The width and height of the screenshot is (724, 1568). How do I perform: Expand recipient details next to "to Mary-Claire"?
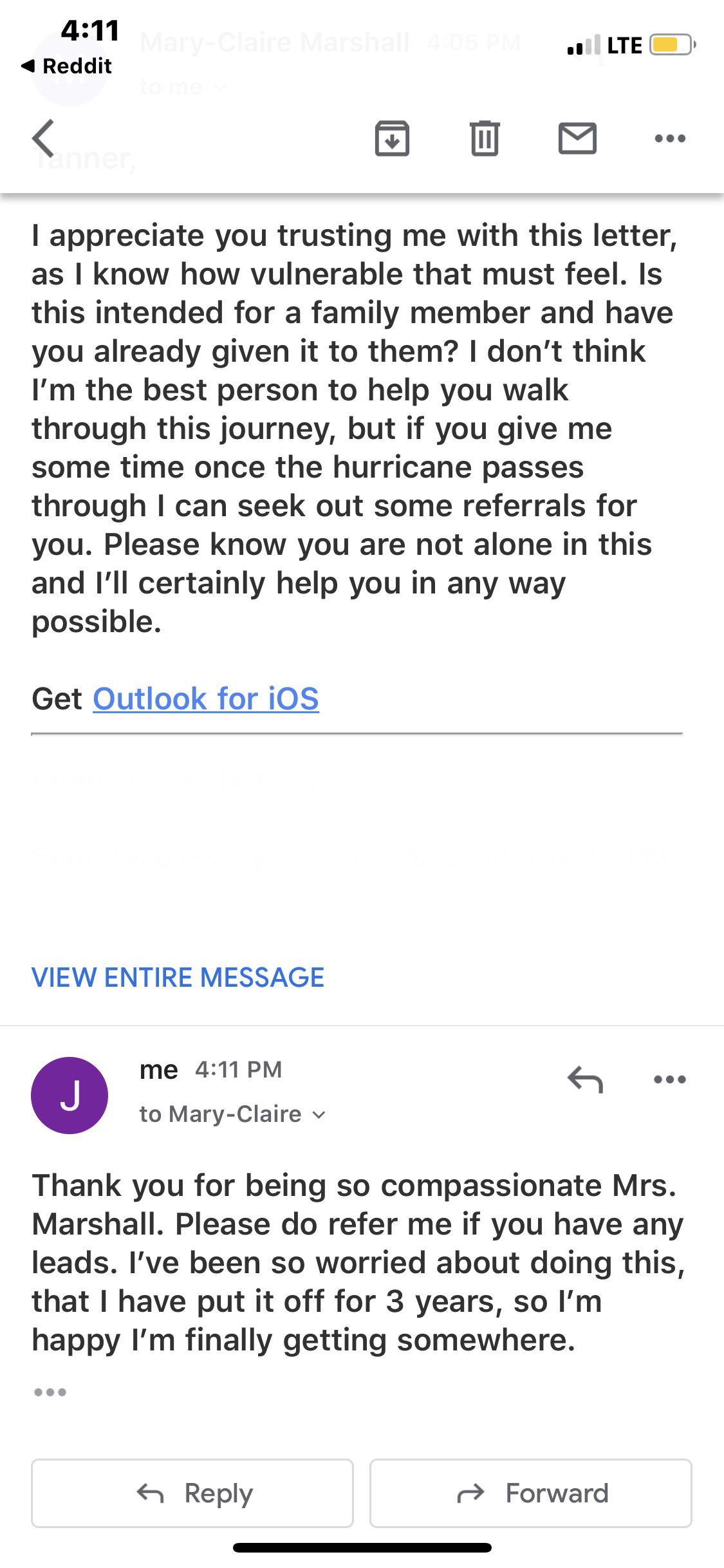click(319, 1114)
